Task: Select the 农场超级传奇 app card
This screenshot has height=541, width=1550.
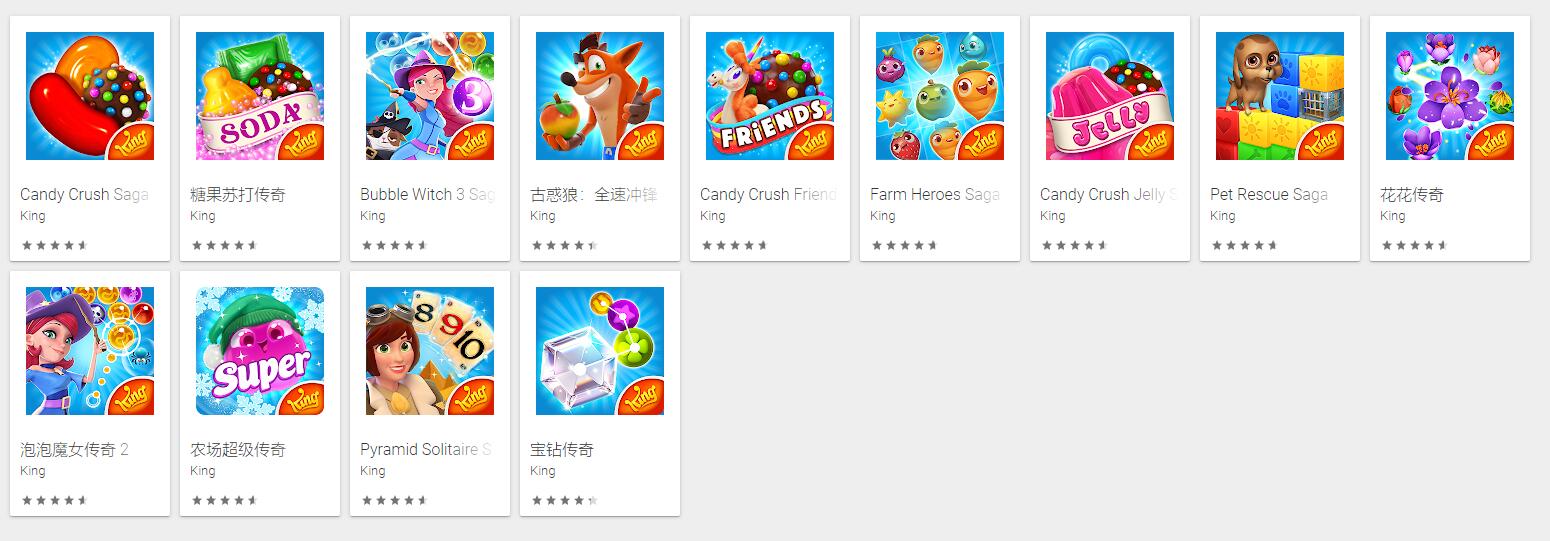Action: [260, 352]
